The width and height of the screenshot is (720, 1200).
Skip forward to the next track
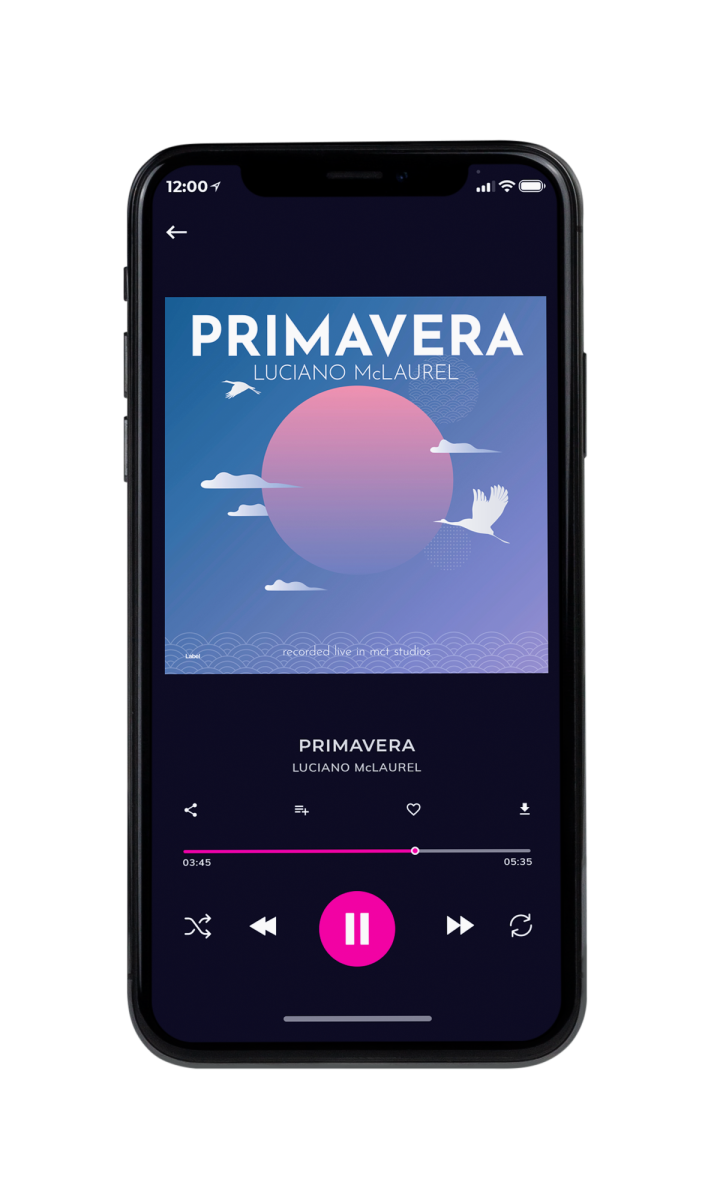460,926
